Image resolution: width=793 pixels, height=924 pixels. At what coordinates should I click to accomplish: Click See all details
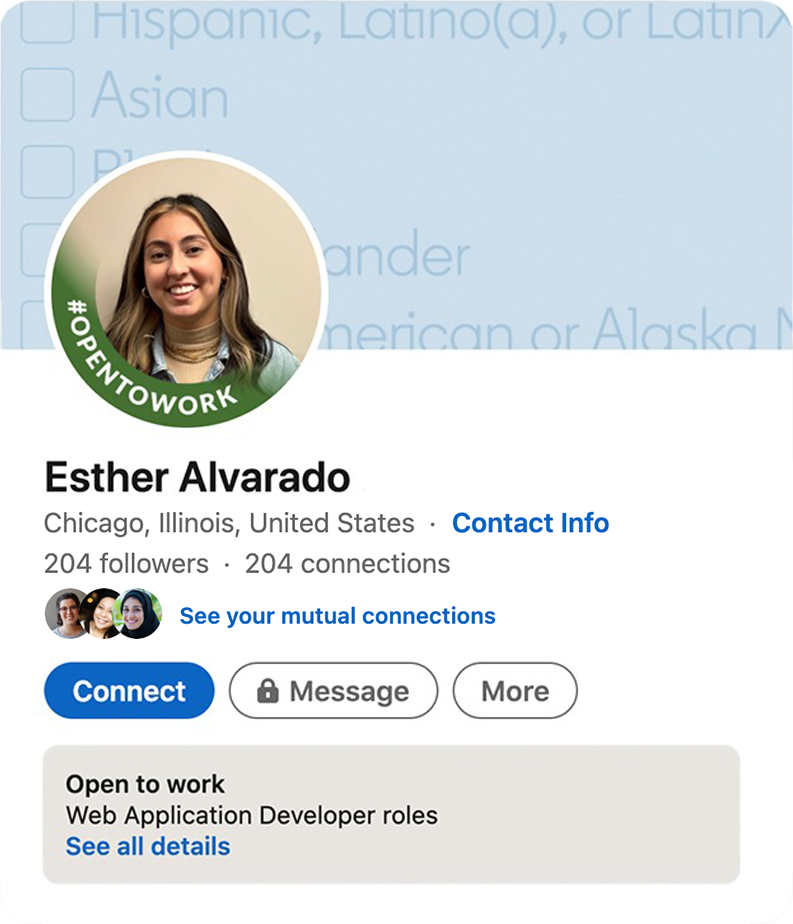click(146, 846)
